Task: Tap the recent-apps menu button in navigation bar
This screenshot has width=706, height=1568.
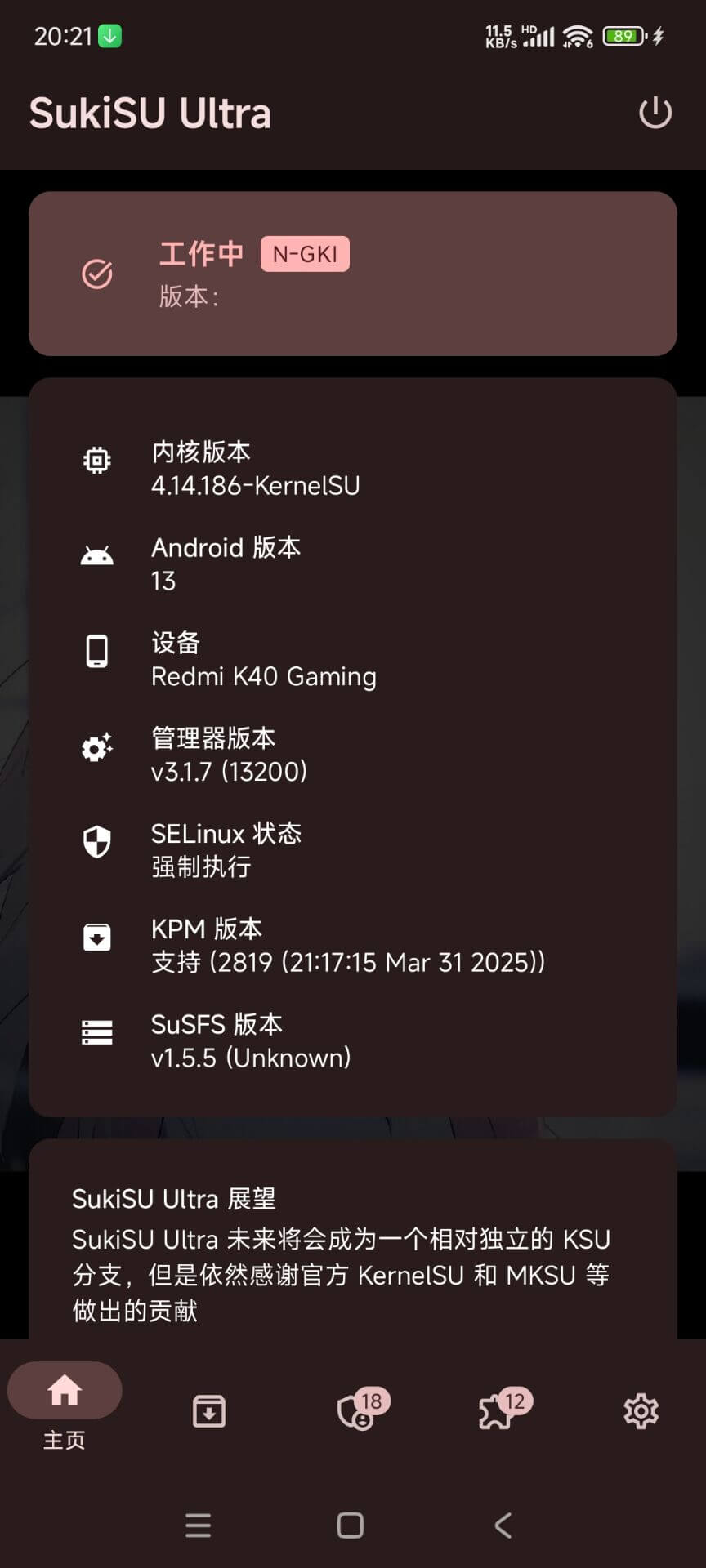Action: (199, 1525)
